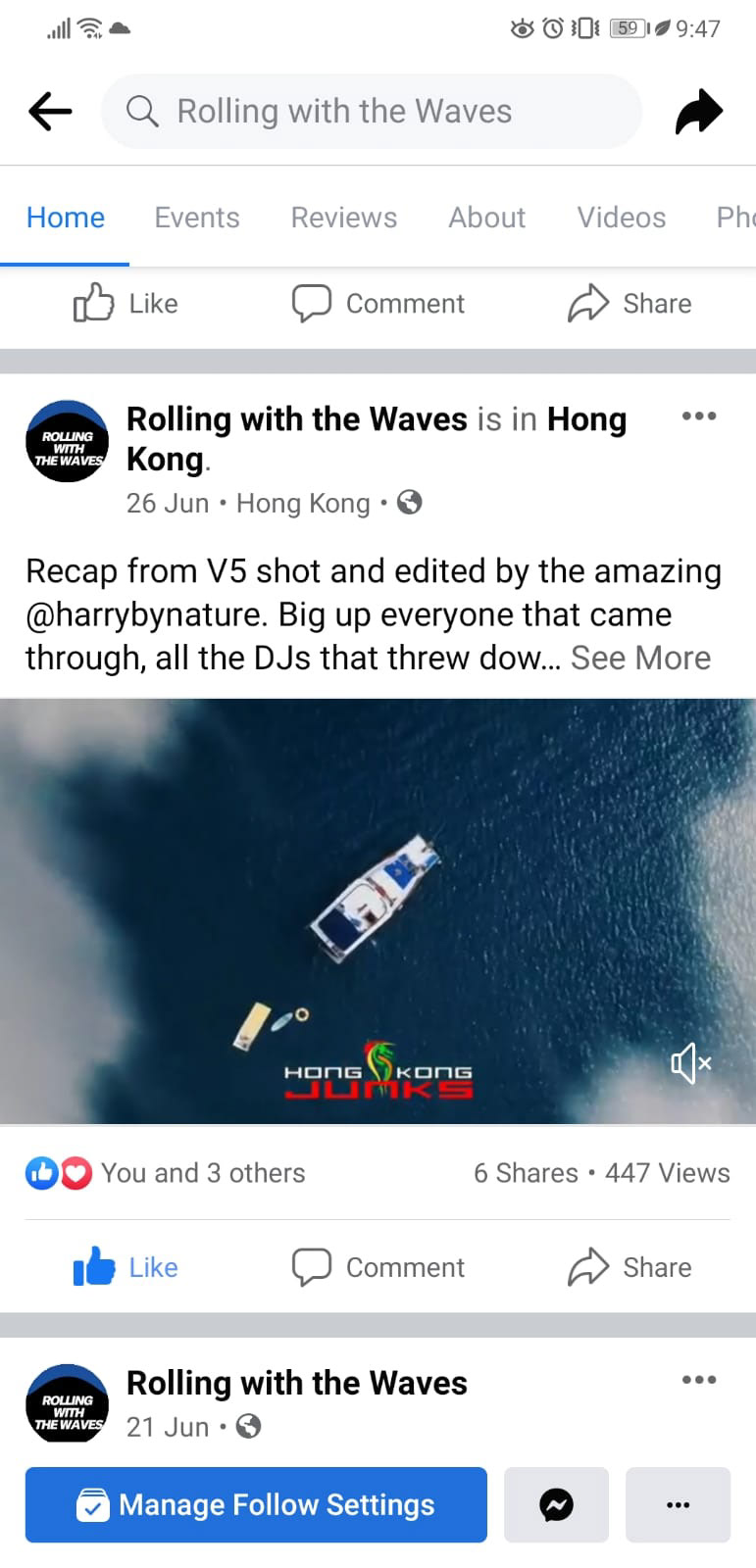Switch to the About tab
This screenshot has height=1568, width=756.
487,217
